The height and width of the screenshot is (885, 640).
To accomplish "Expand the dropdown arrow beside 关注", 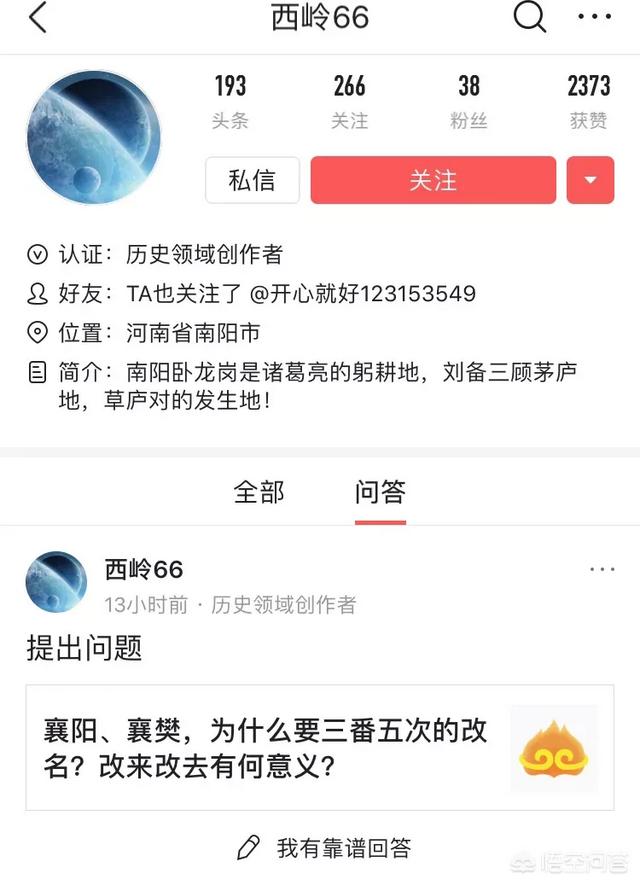I will (590, 180).
